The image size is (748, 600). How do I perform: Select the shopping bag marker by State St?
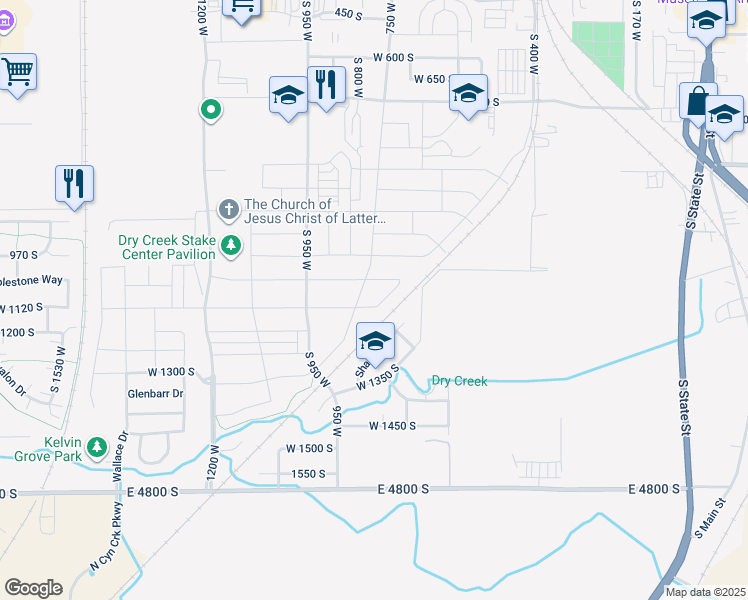pos(695,102)
